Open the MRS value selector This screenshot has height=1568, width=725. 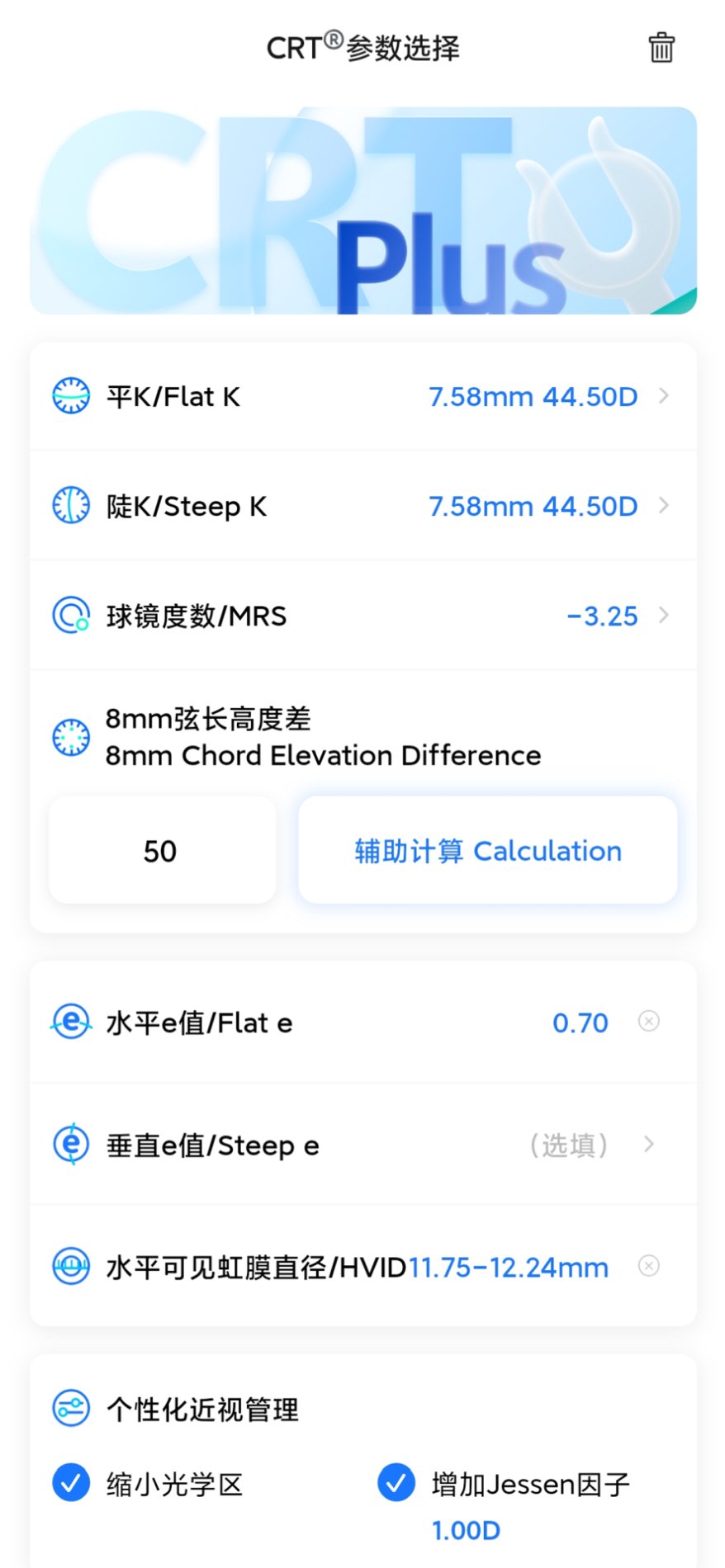tap(666, 616)
